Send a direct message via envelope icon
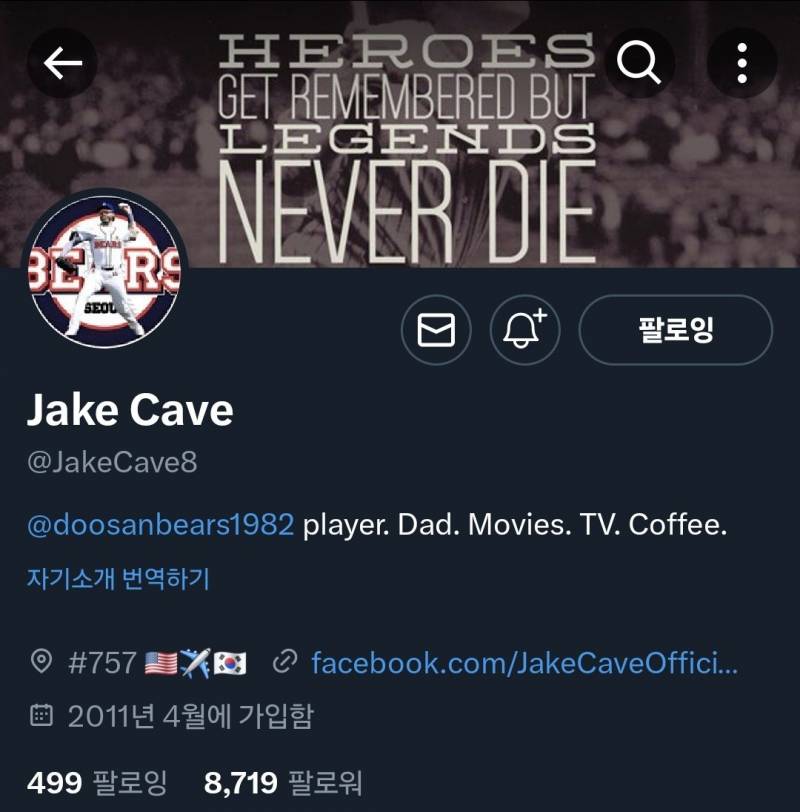The width and height of the screenshot is (800, 812). point(436,330)
